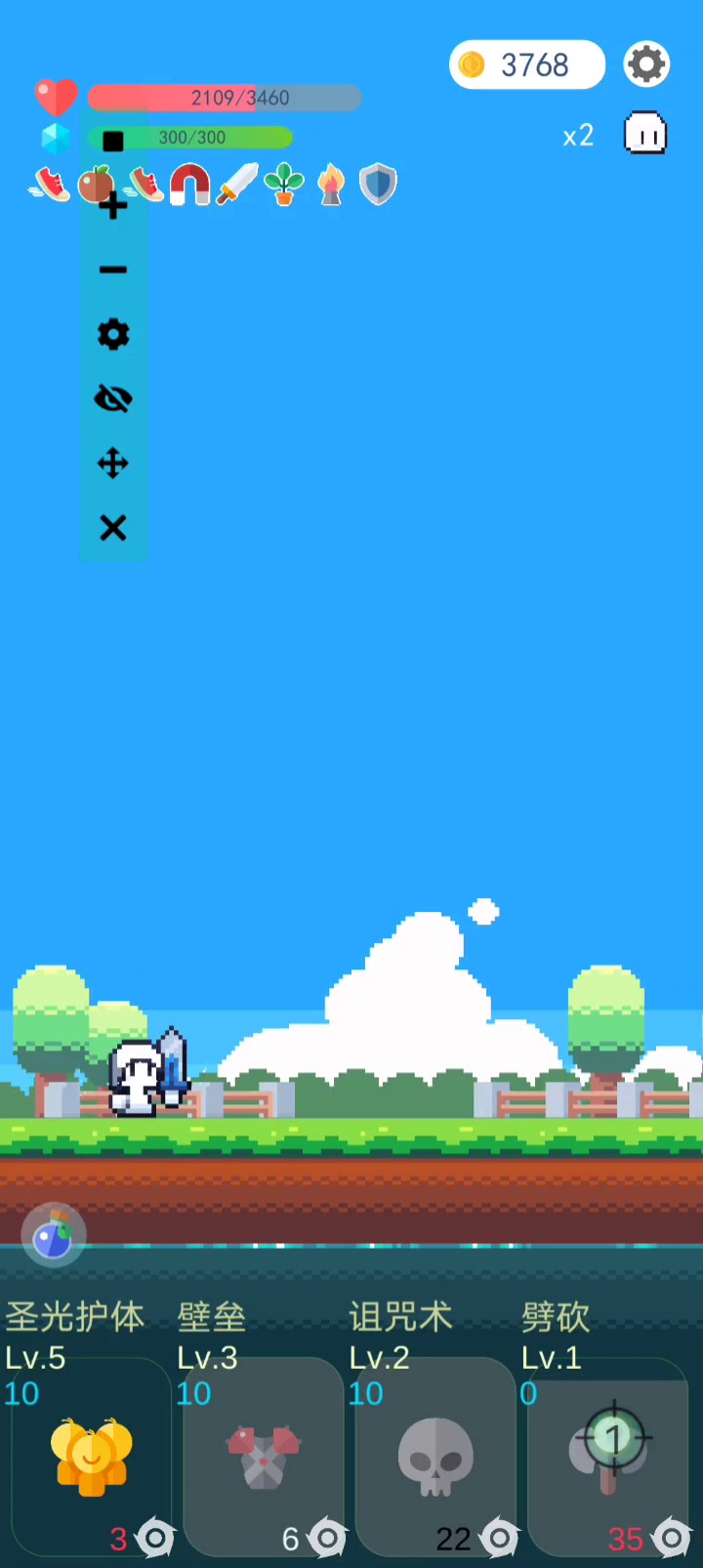The height and width of the screenshot is (1568, 703).
Task: Use the blue potion bottle
Action: click(x=54, y=1236)
